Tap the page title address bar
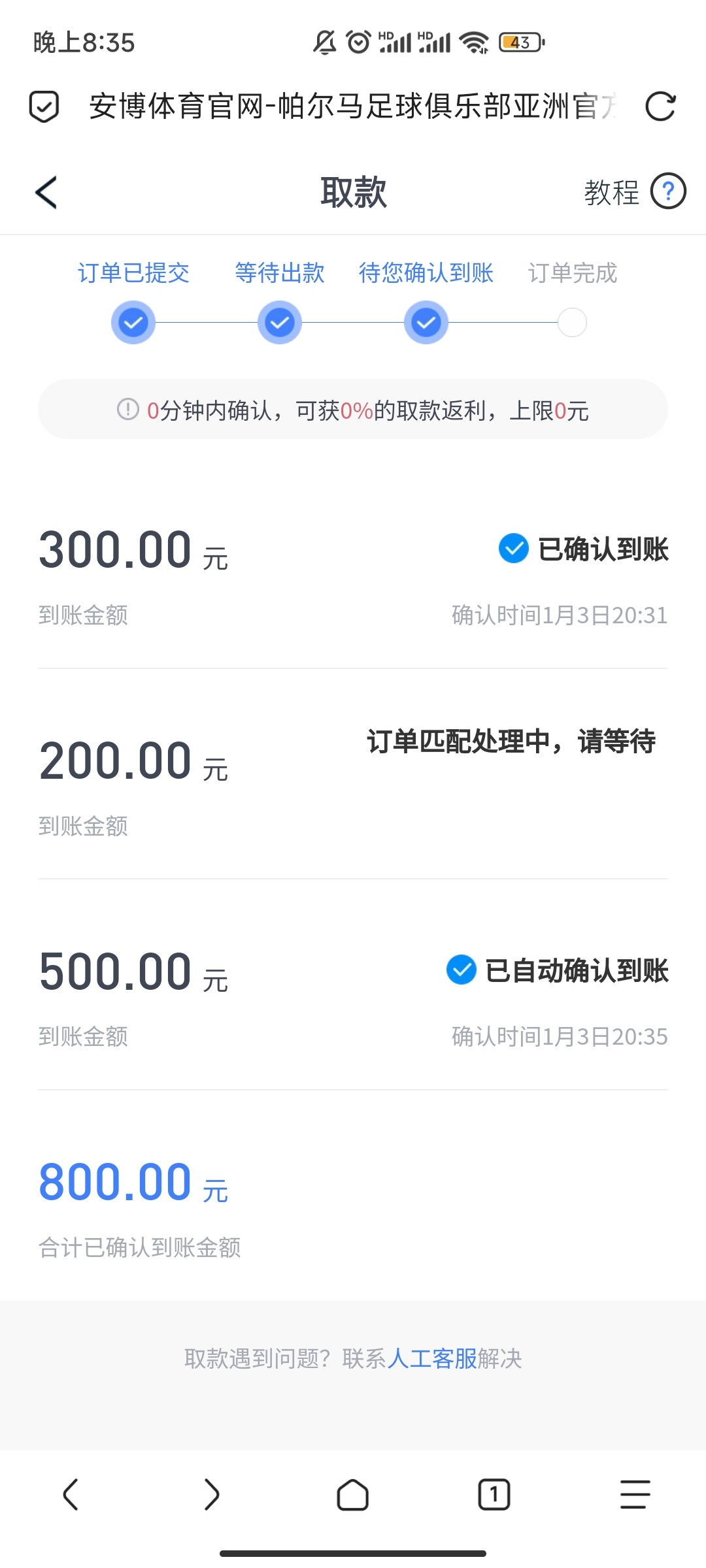 353,107
